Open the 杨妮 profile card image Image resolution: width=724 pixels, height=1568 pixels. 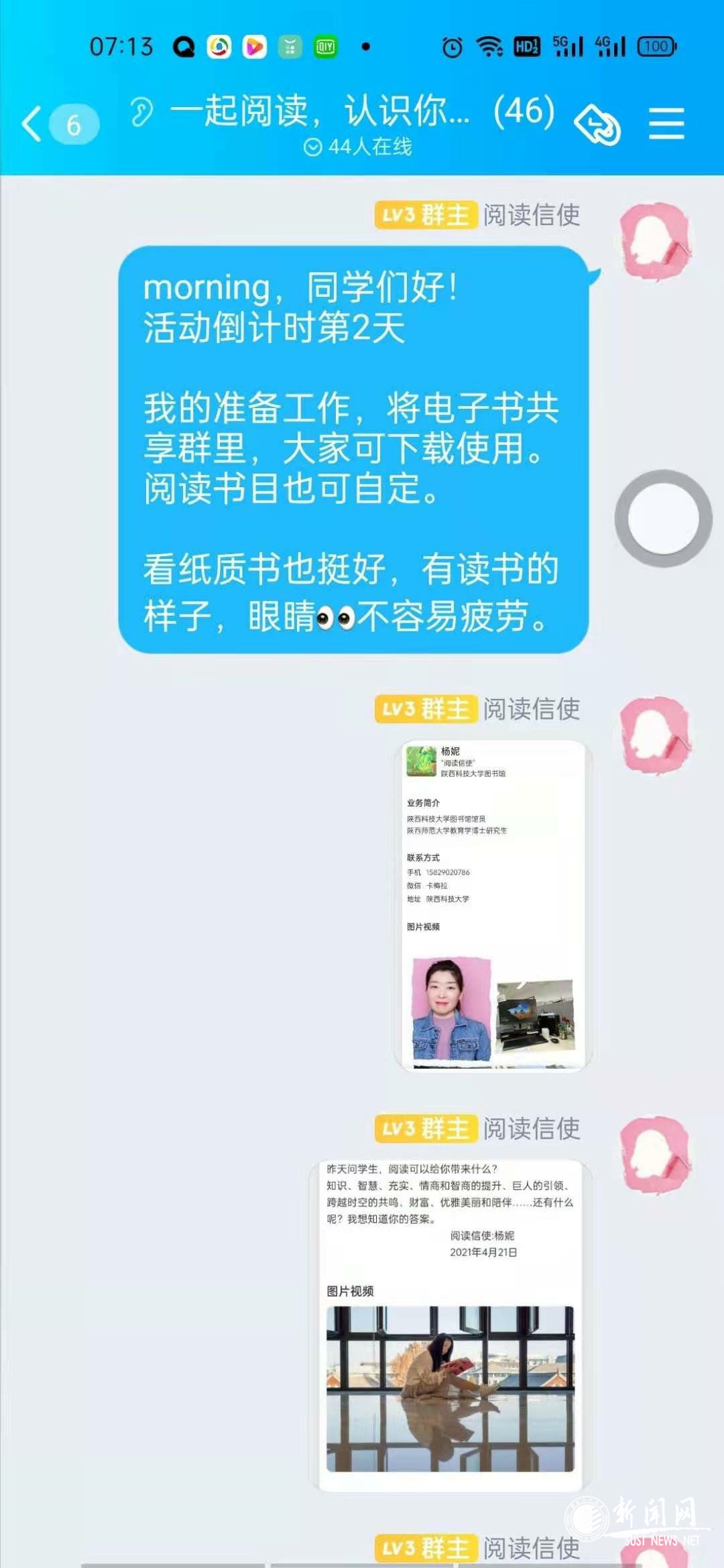pyautogui.click(x=494, y=905)
